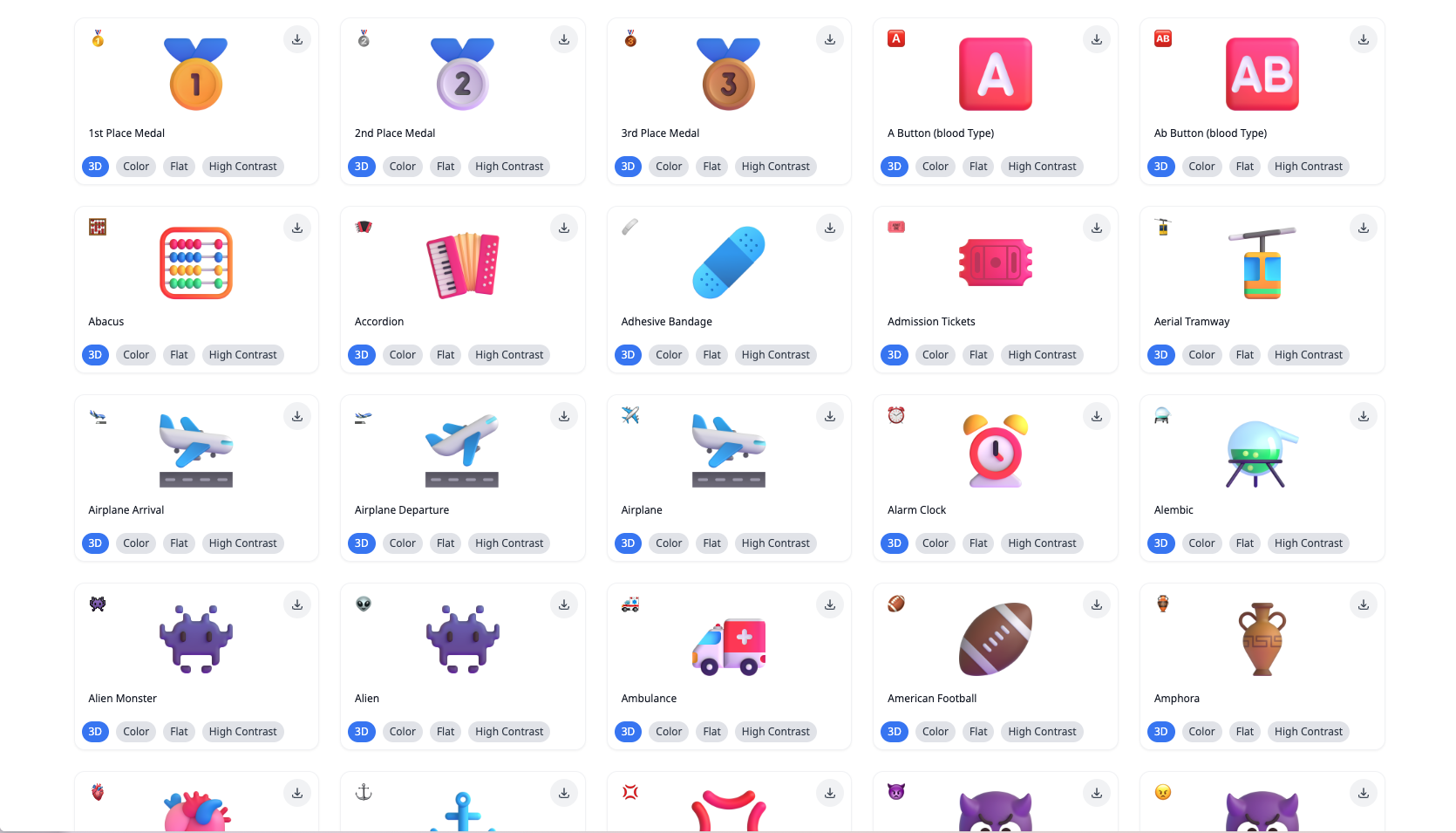
Task: View Alembic in High Contrast
Action: tap(1308, 543)
